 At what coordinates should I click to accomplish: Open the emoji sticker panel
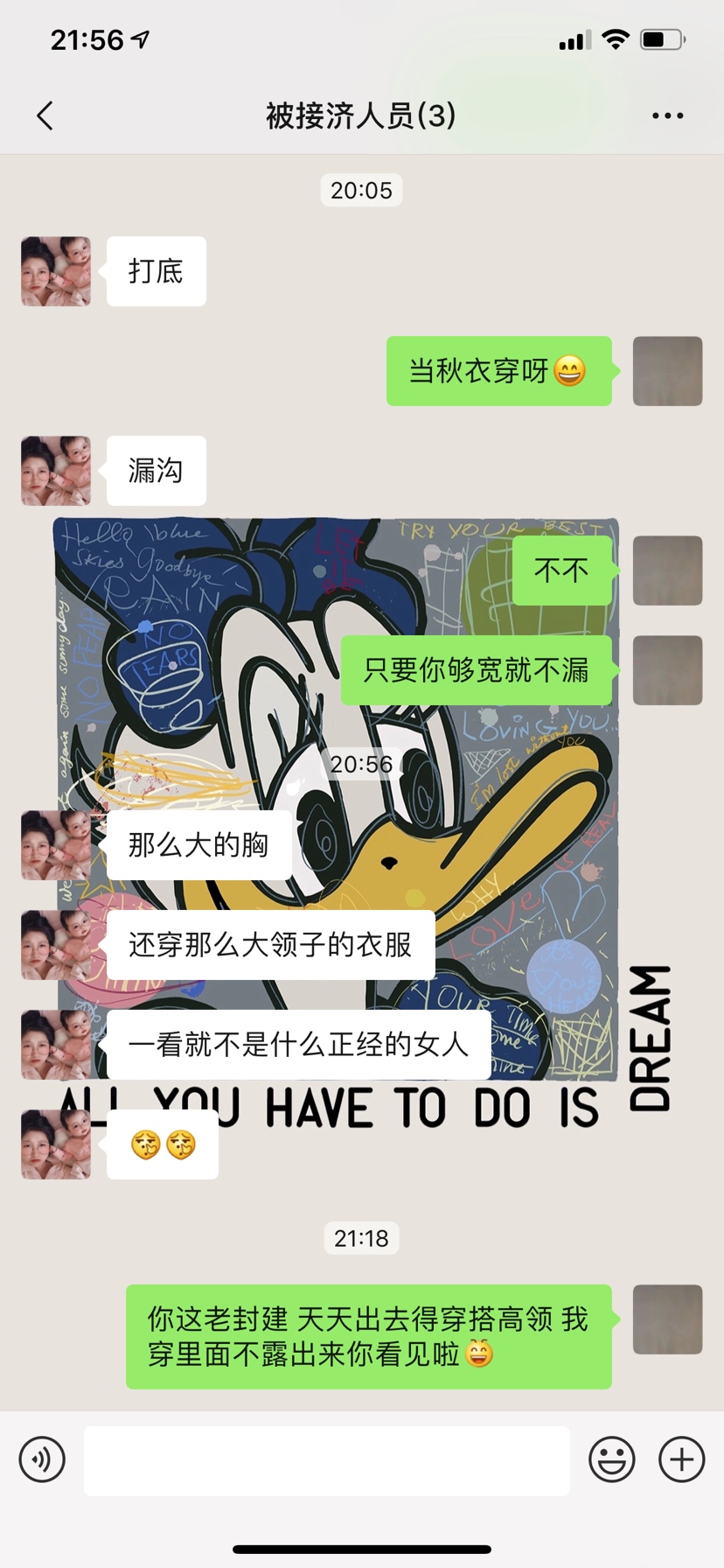click(611, 1459)
